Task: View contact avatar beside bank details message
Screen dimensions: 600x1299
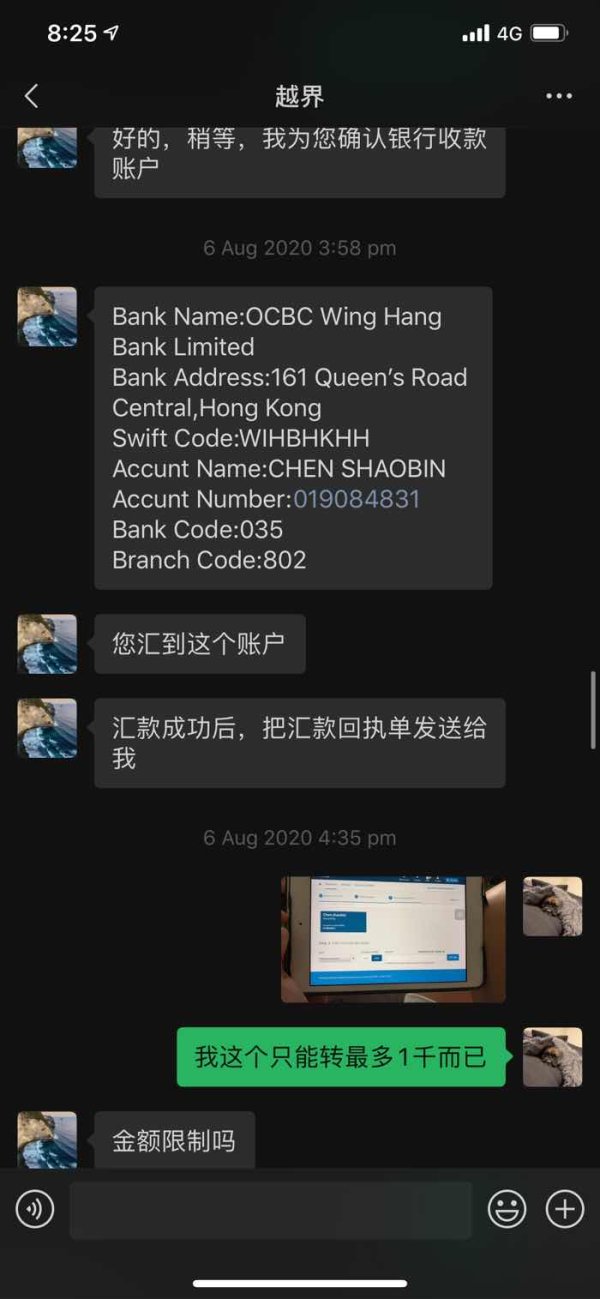Action: (x=47, y=317)
